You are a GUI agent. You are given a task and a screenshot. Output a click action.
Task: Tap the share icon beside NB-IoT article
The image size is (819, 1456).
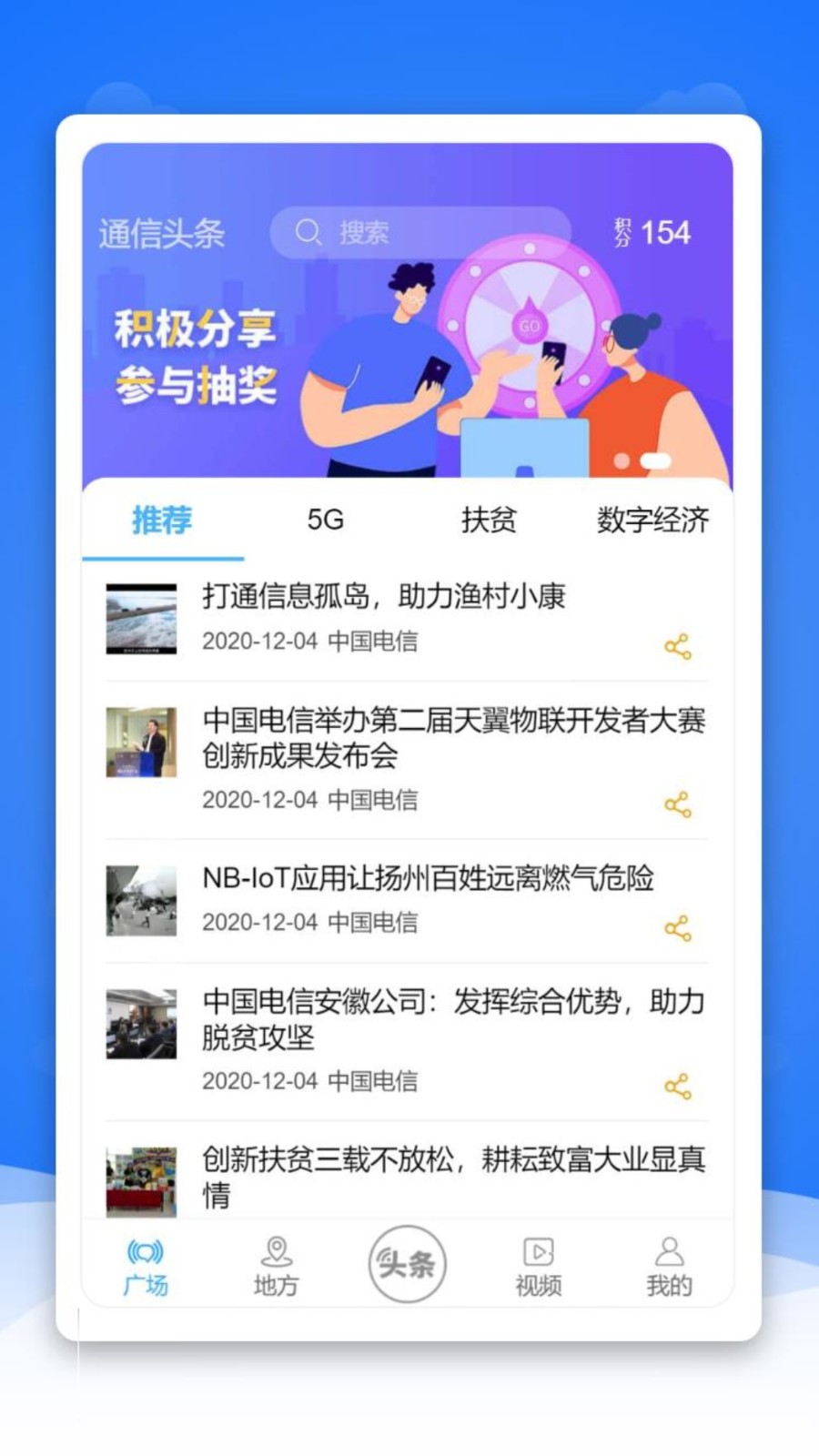676,929
